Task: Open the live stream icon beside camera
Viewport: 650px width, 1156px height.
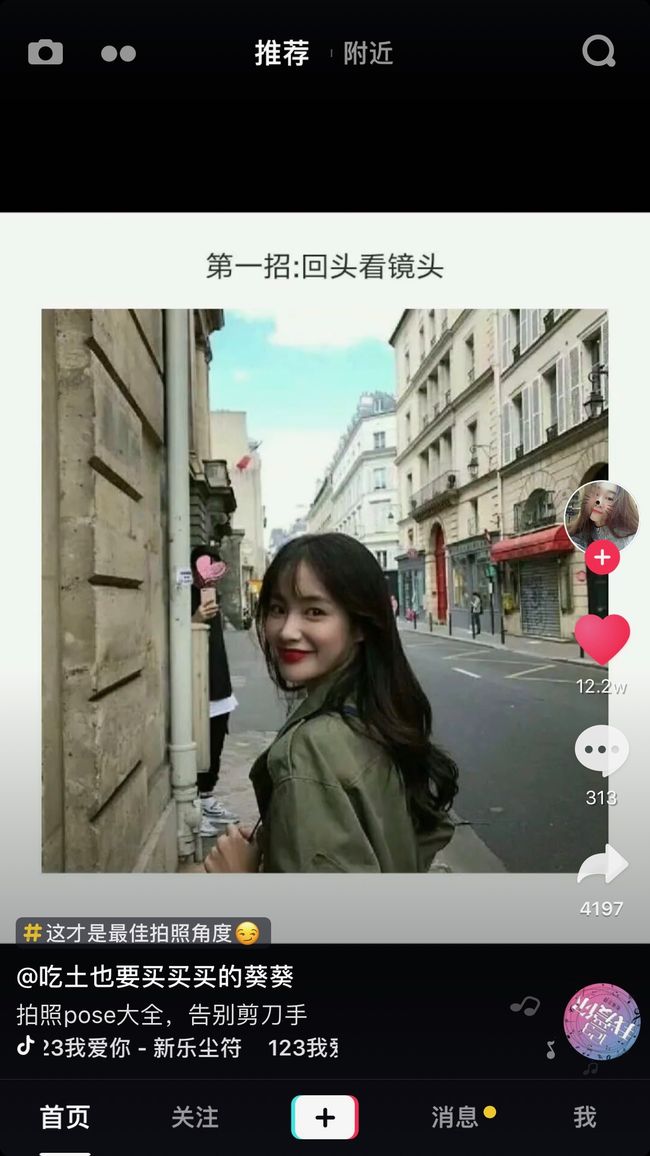Action: tap(119, 53)
